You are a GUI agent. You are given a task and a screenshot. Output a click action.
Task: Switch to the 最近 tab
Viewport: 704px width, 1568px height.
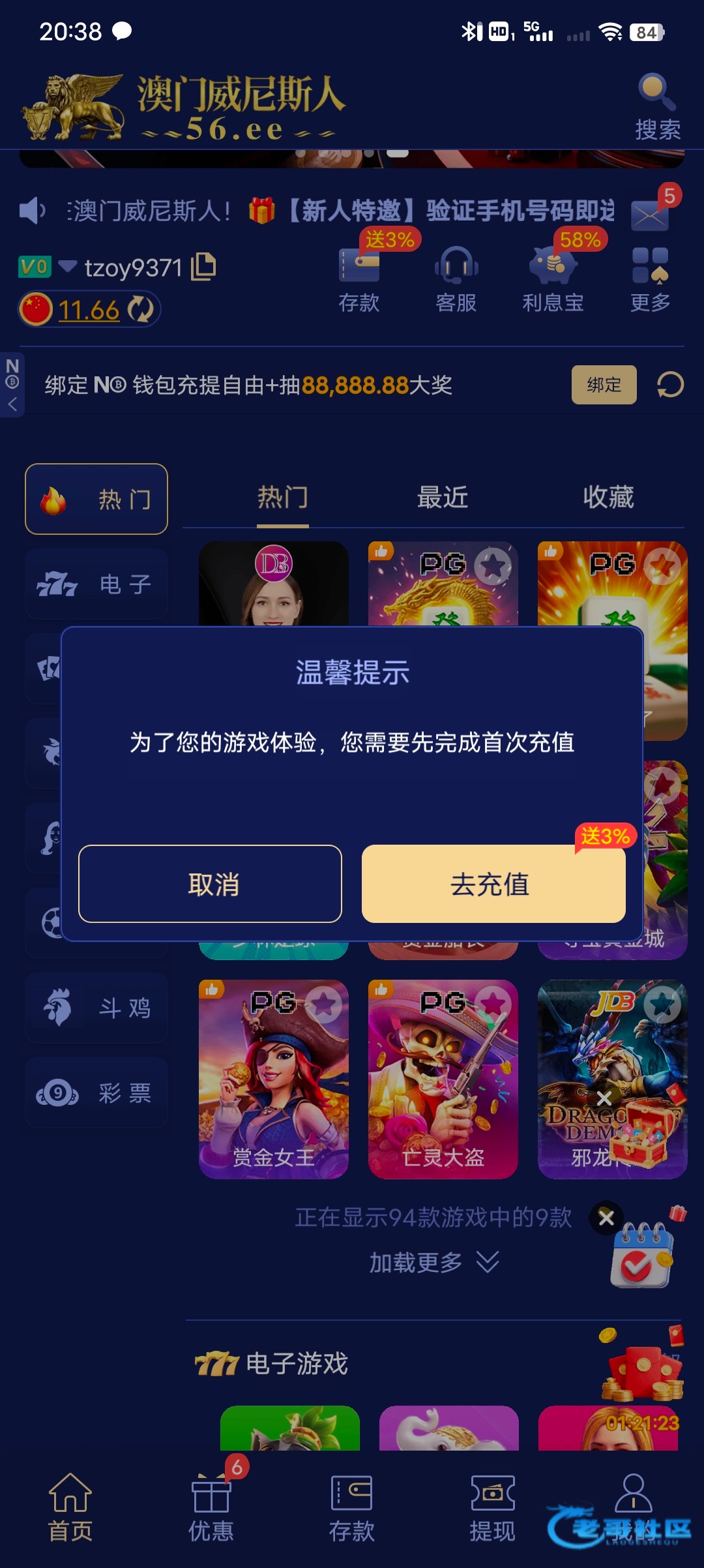point(443,498)
